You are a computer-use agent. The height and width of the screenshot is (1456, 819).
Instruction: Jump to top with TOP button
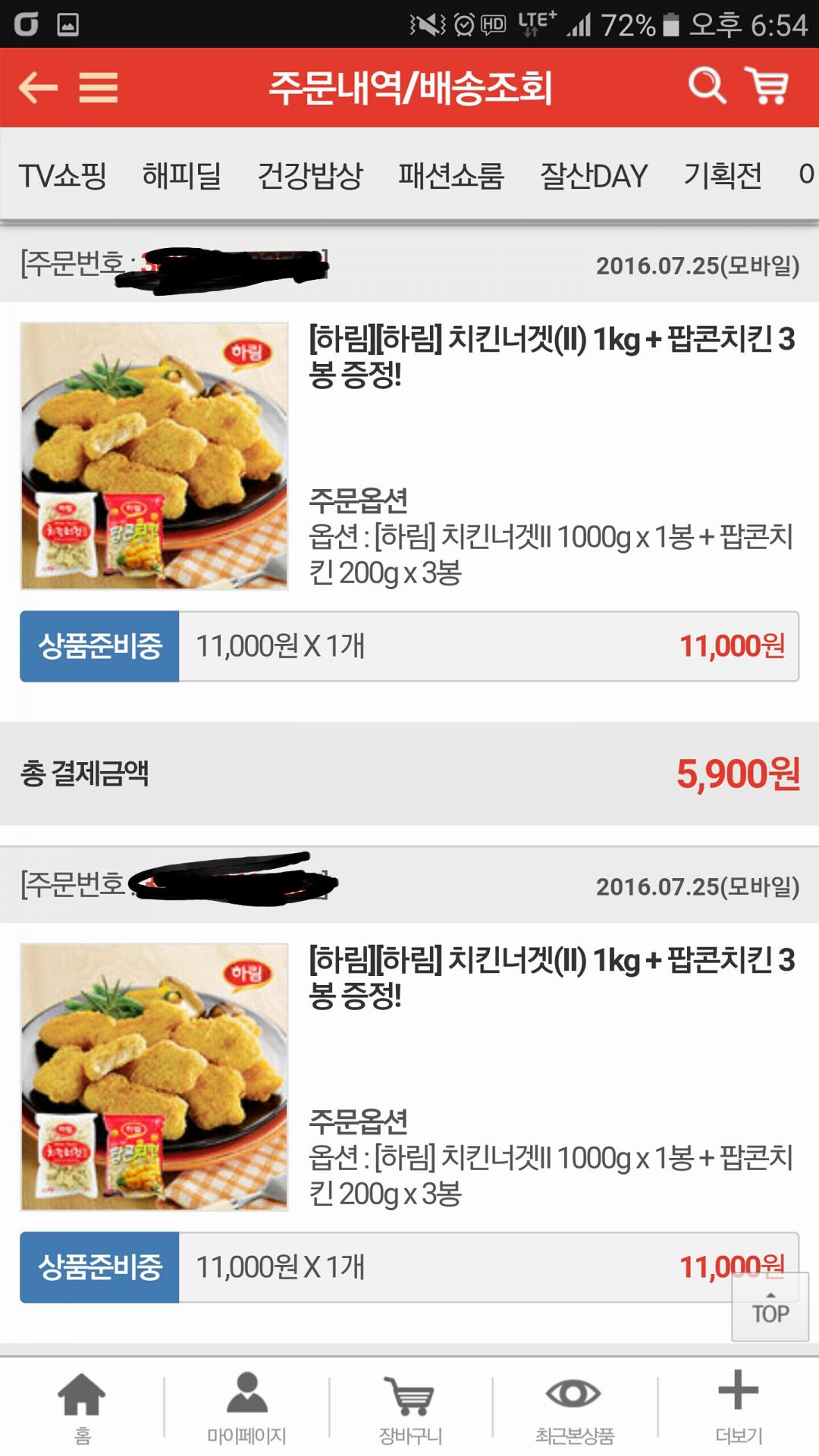pyautogui.click(x=770, y=1307)
